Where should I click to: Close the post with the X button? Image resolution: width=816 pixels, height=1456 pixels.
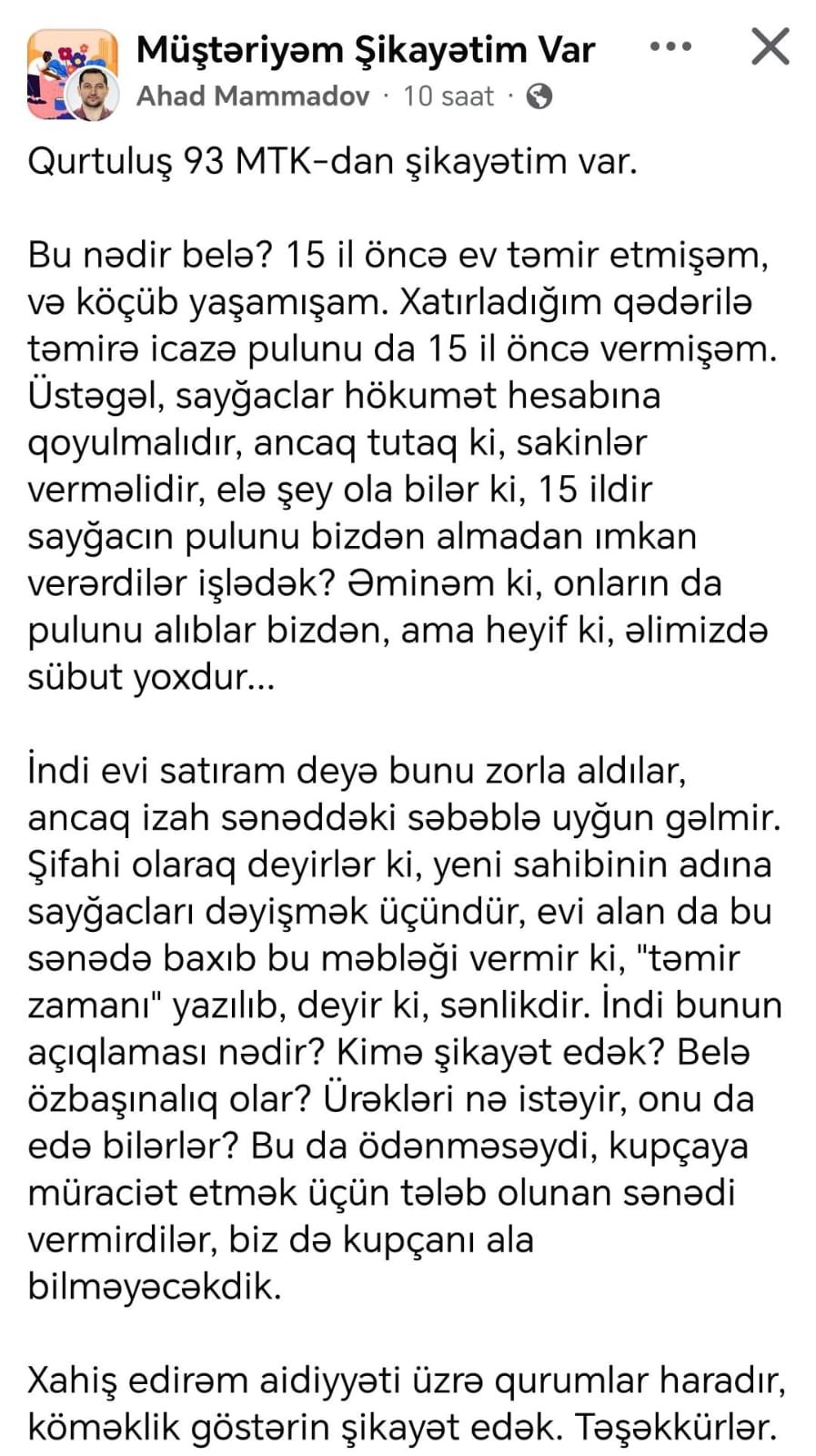[770, 46]
